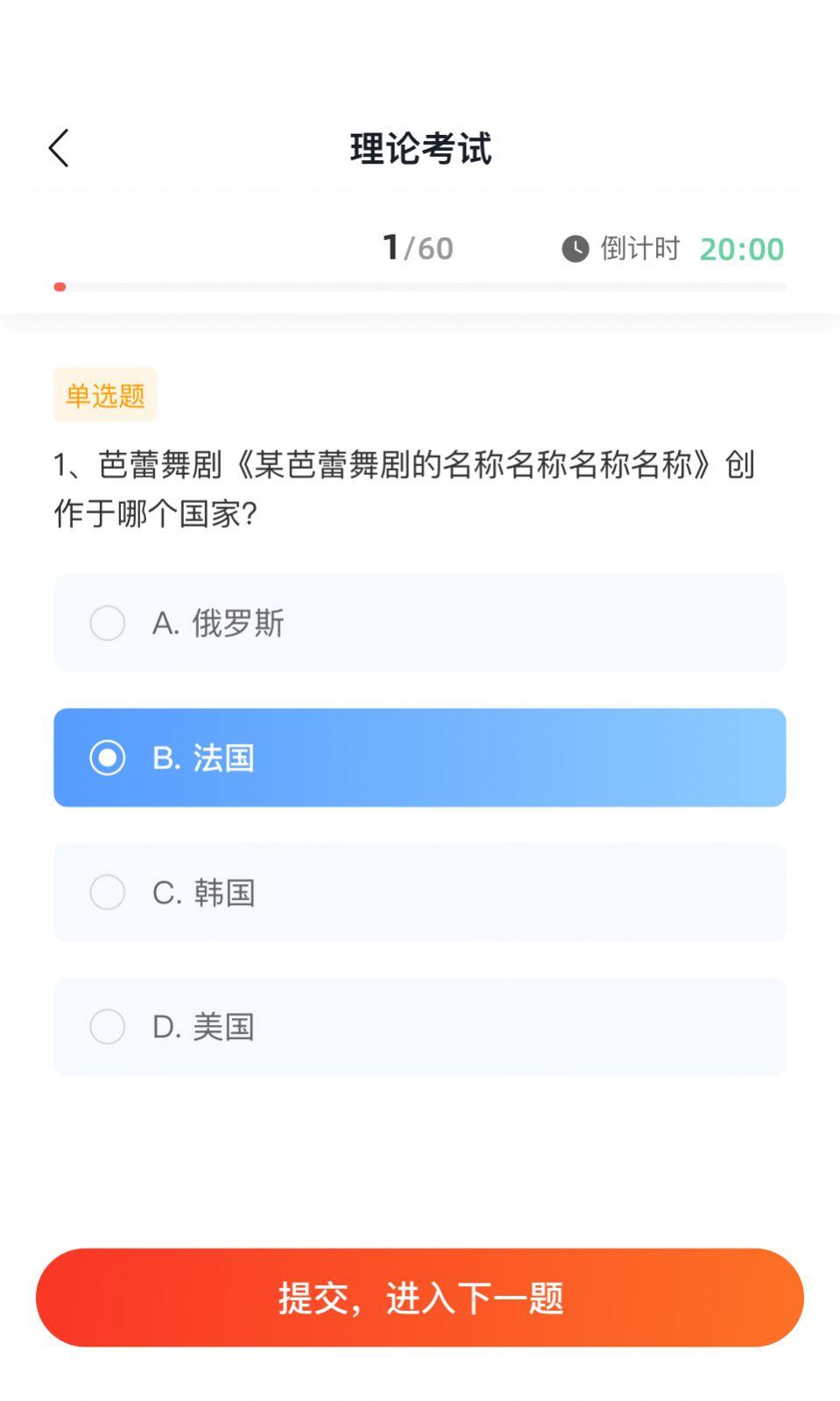Viewport: 840px width, 1401px height.
Task: Click the red progress dot
Action: [x=60, y=287]
